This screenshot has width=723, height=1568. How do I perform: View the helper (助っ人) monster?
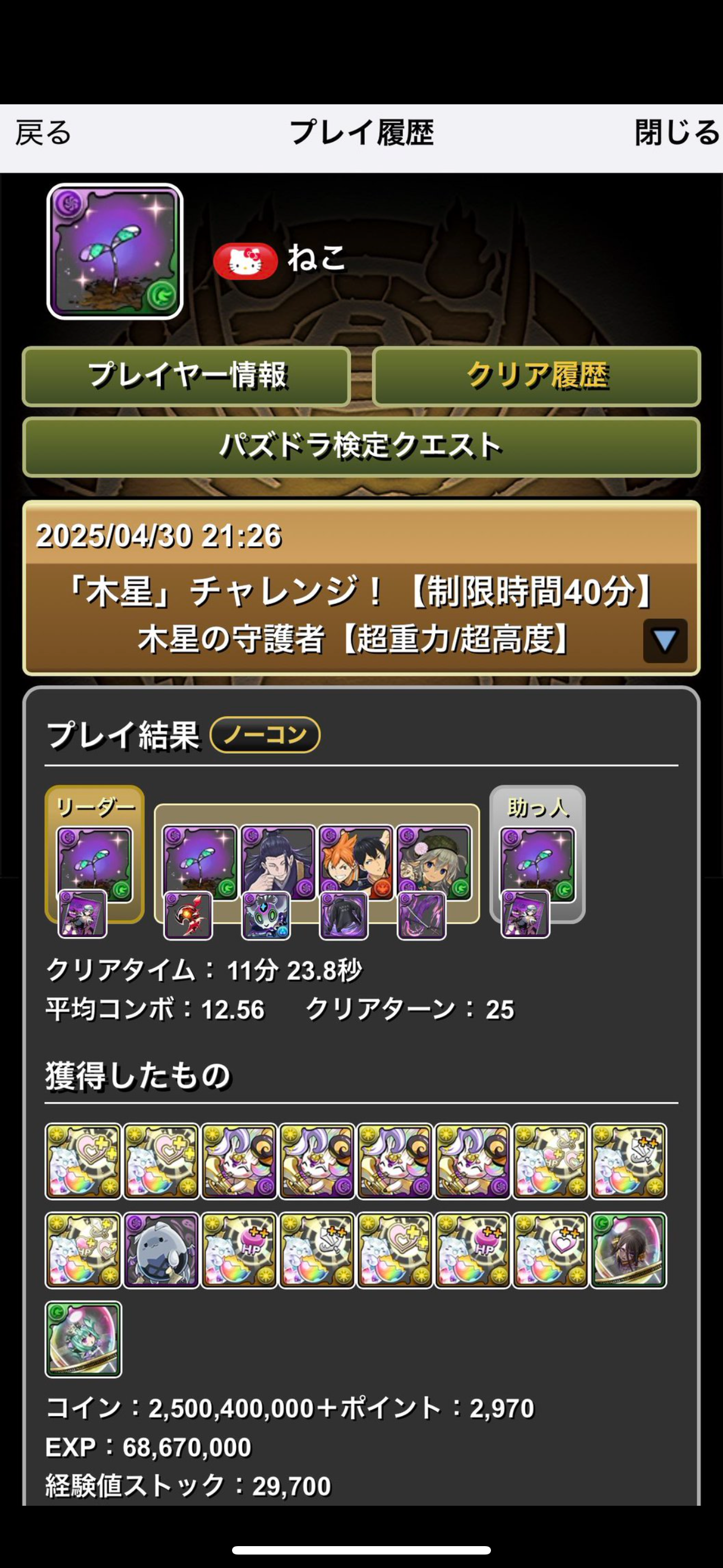click(537, 864)
